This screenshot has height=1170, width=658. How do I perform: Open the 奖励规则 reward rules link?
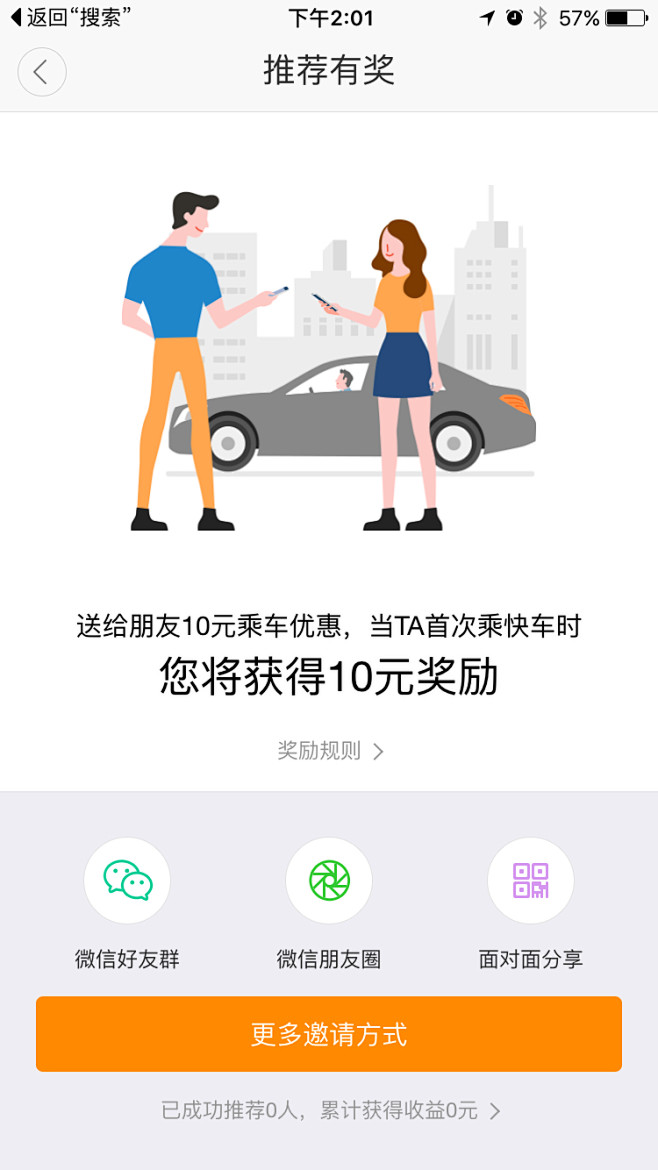[329, 751]
